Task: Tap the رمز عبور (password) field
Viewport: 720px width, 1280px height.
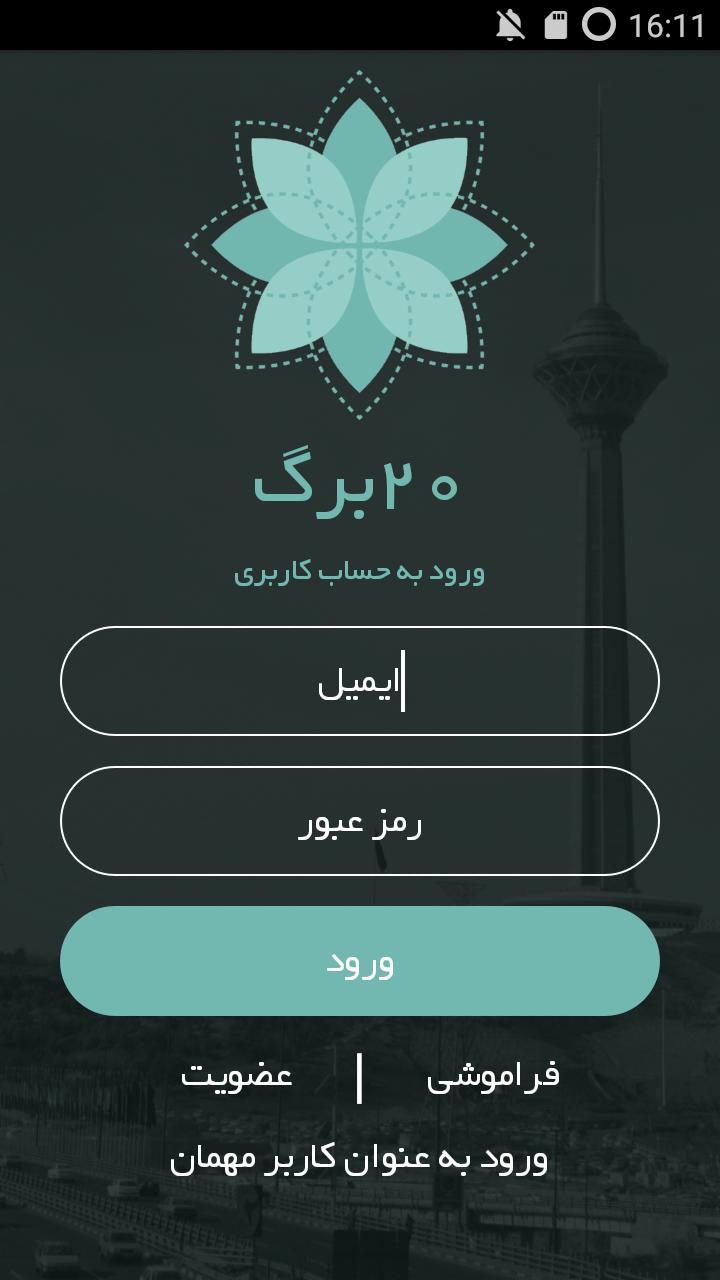Action: [360, 821]
